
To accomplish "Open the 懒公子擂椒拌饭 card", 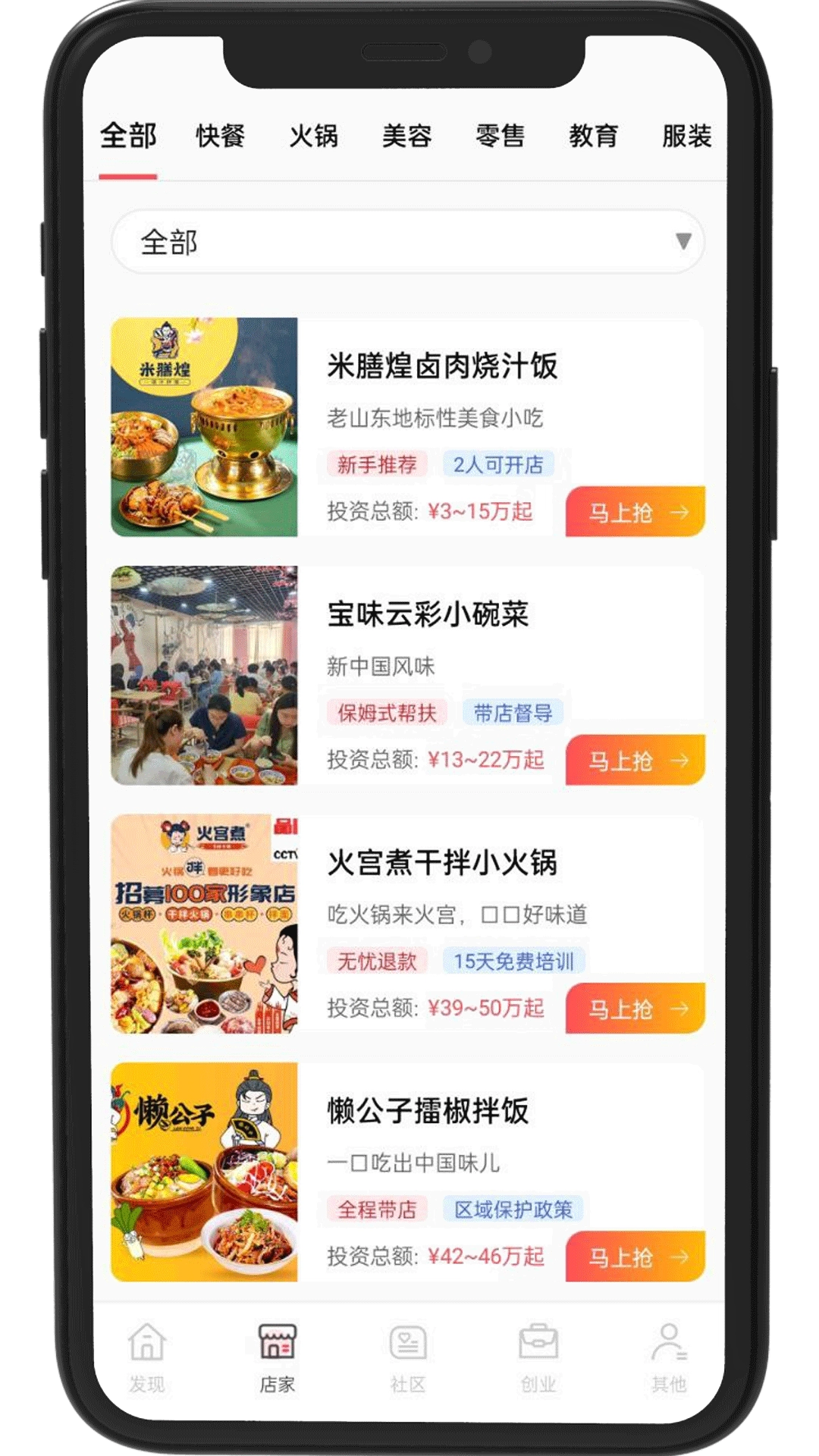I will pyautogui.click(x=428, y=1112).
